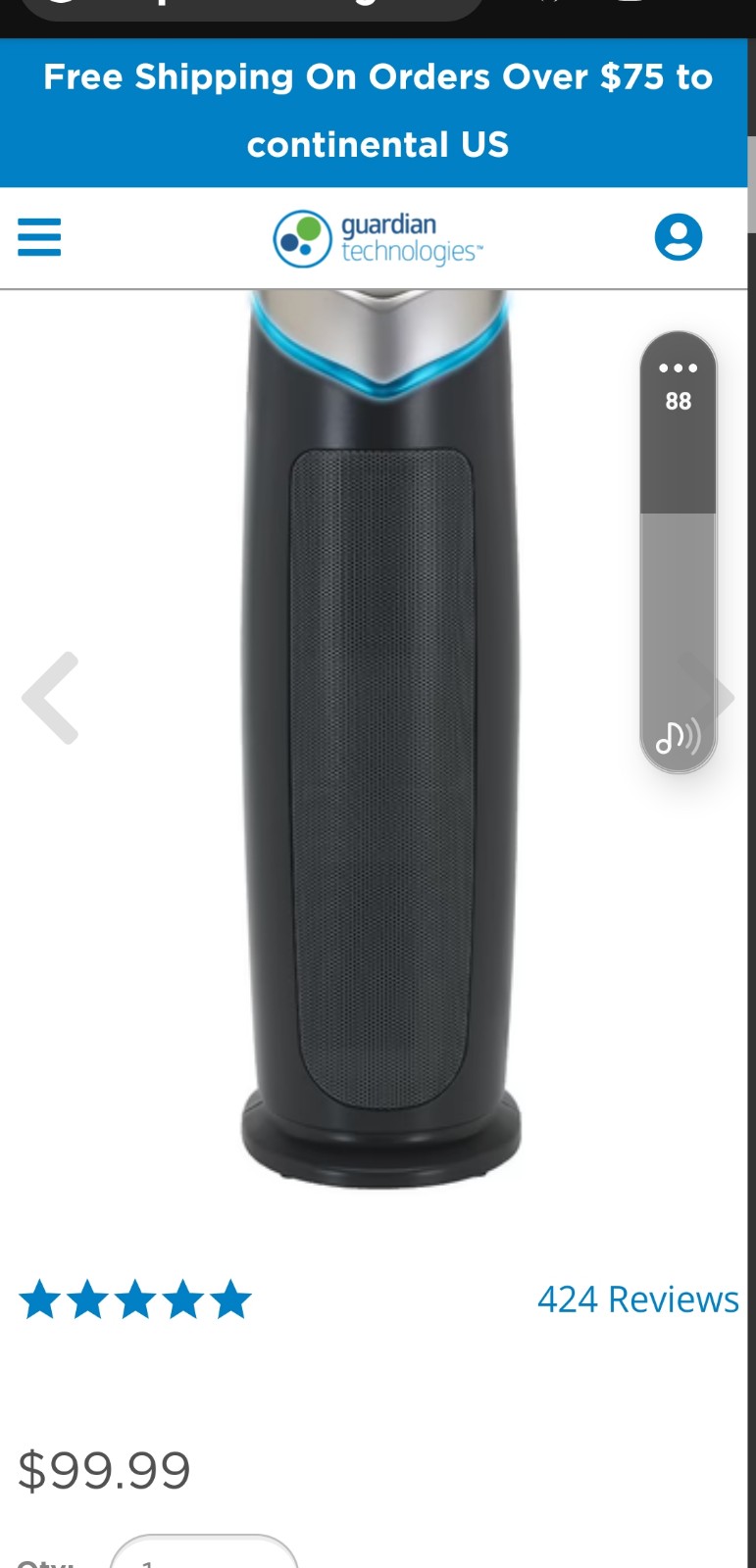This screenshot has height=1568, width=756.
Task: Open the hamburger navigation menu
Action: point(39,237)
